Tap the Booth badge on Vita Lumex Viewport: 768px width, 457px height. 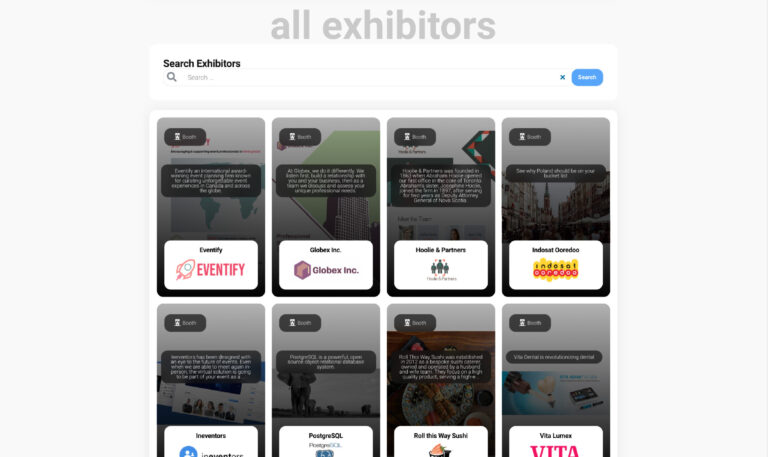530,322
